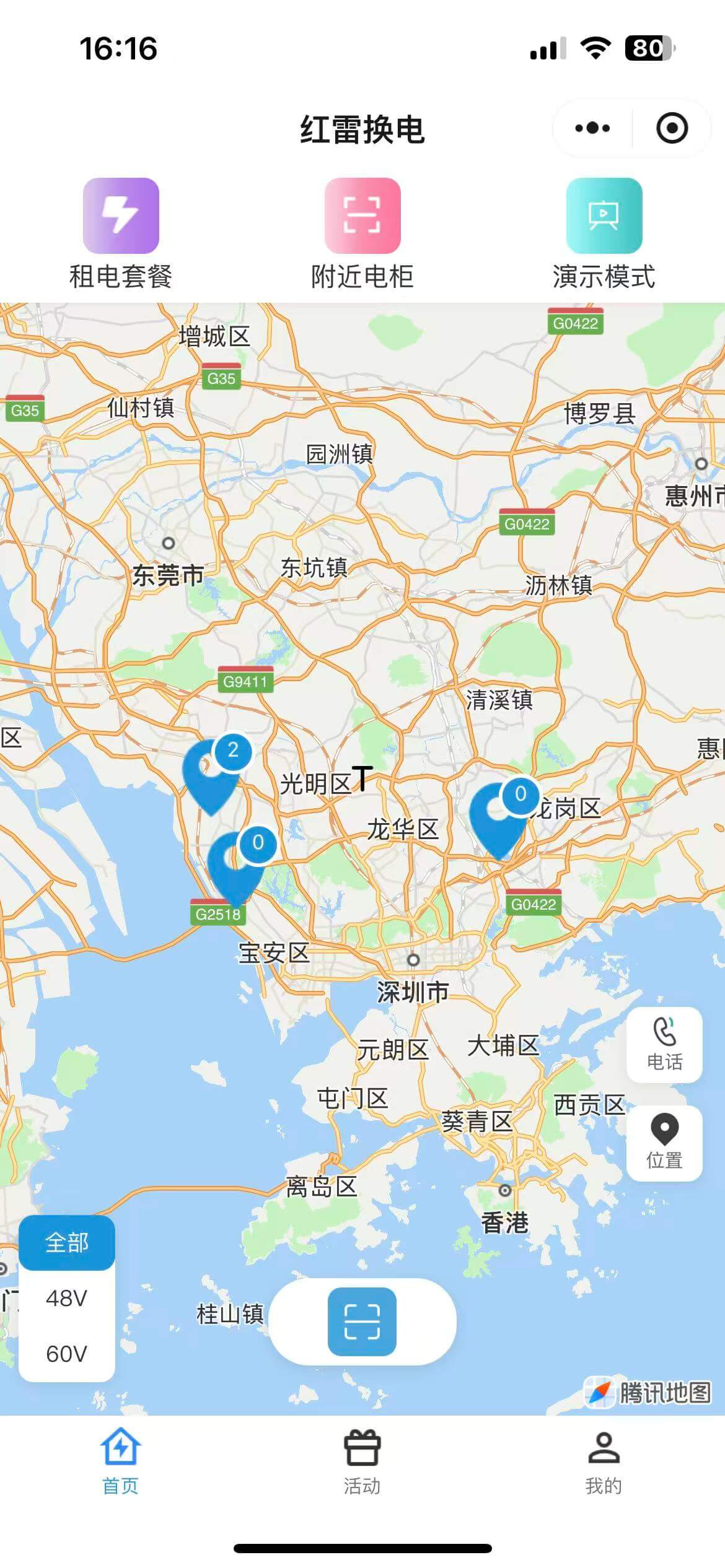The width and height of the screenshot is (725, 1568).
Task: Tap the blue scan code button
Action: point(362,1322)
